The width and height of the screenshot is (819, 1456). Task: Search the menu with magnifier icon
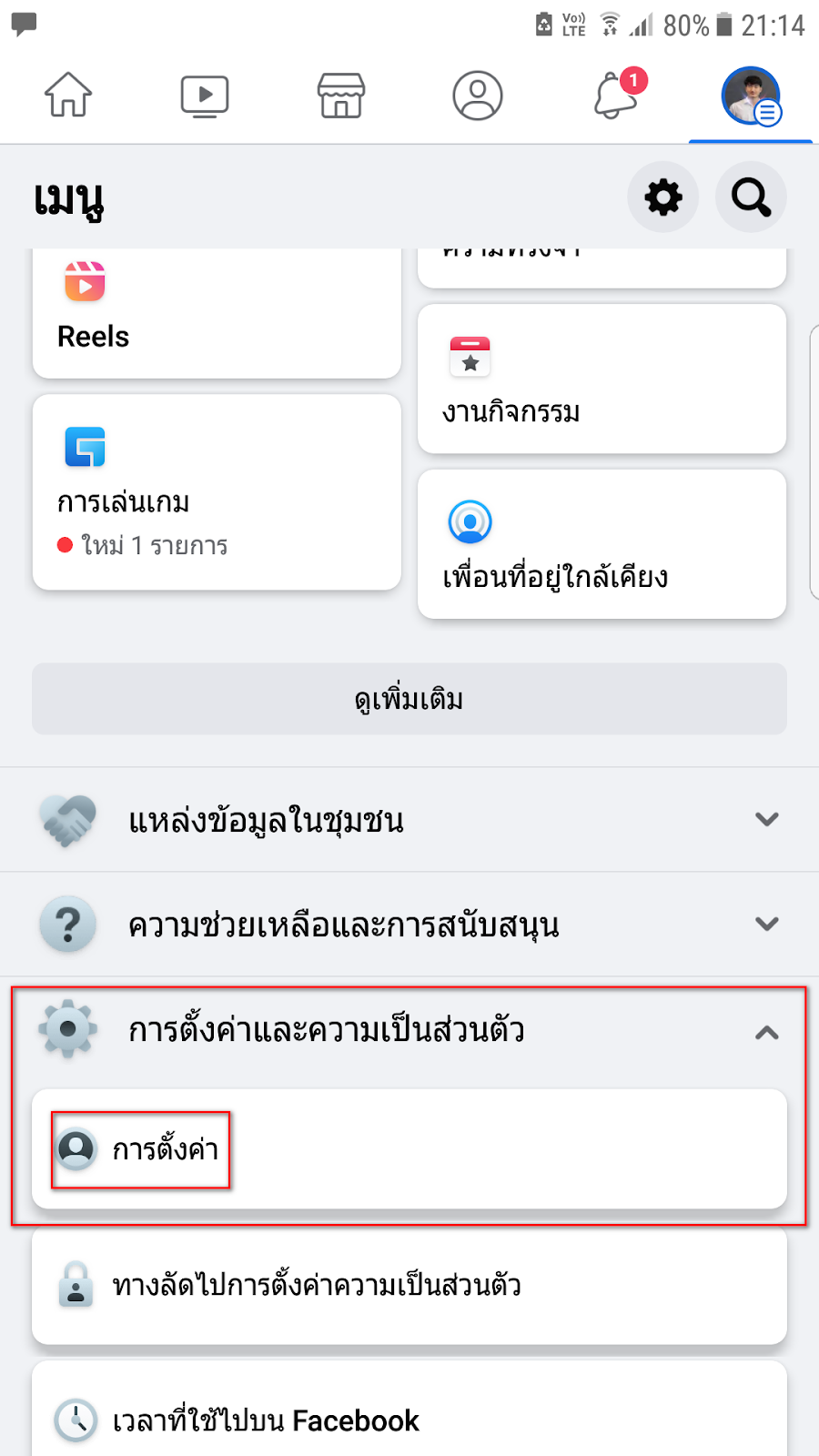pyautogui.click(x=751, y=197)
